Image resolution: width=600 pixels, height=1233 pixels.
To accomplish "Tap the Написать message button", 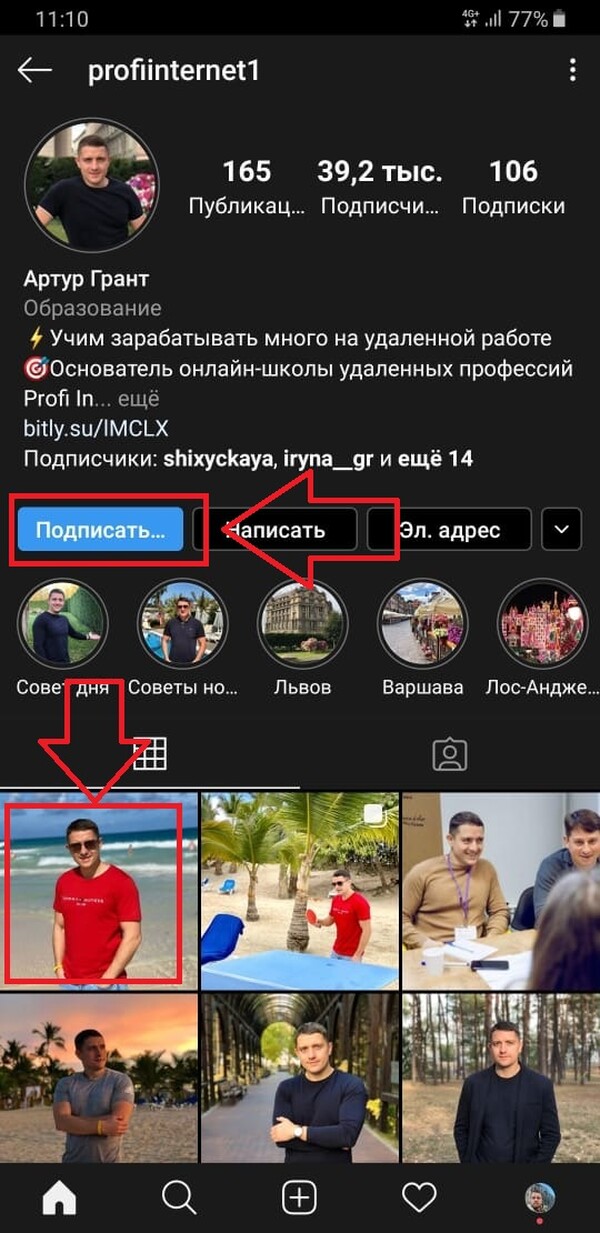I will (x=275, y=529).
